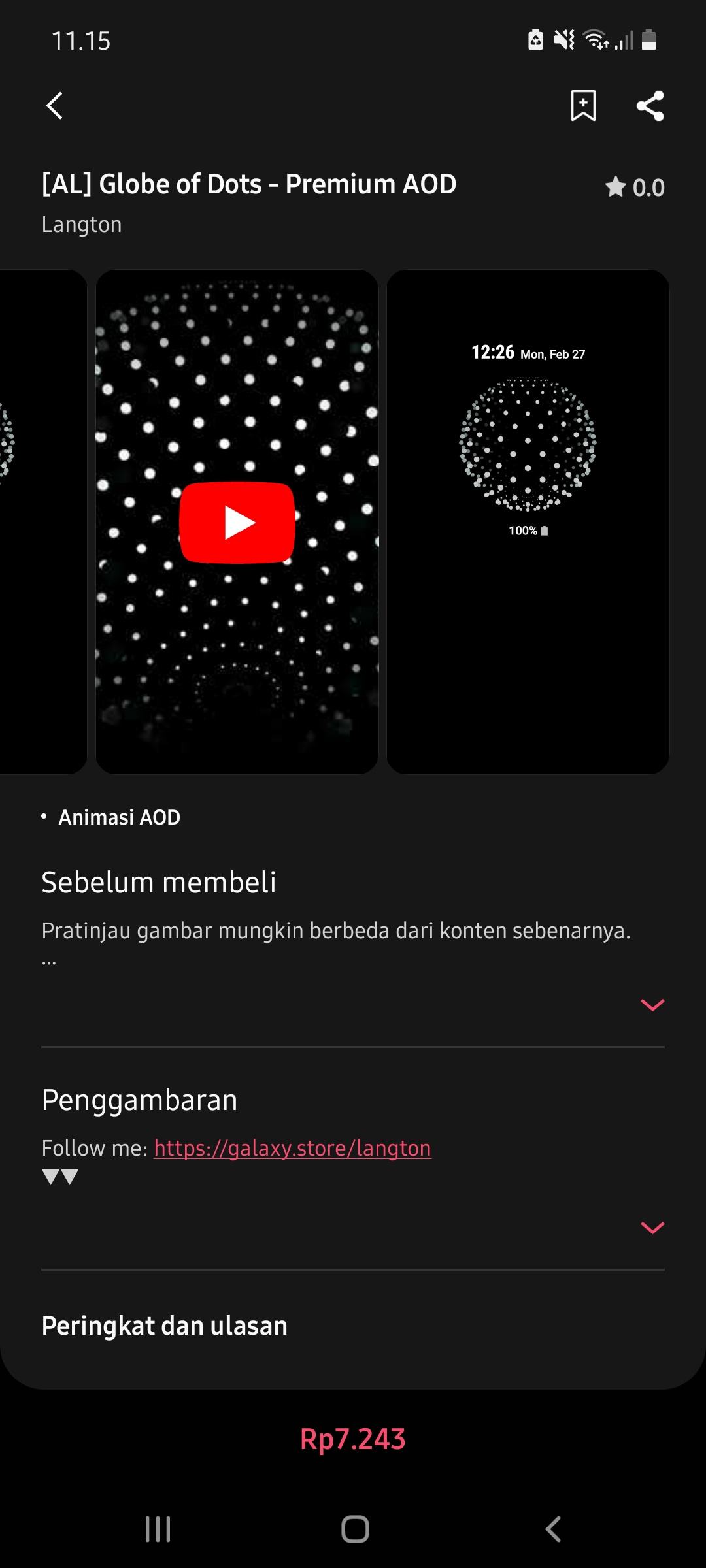Bookmark this AOD to the wishlist
The height and width of the screenshot is (1568, 706).
pyautogui.click(x=583, y=106)
